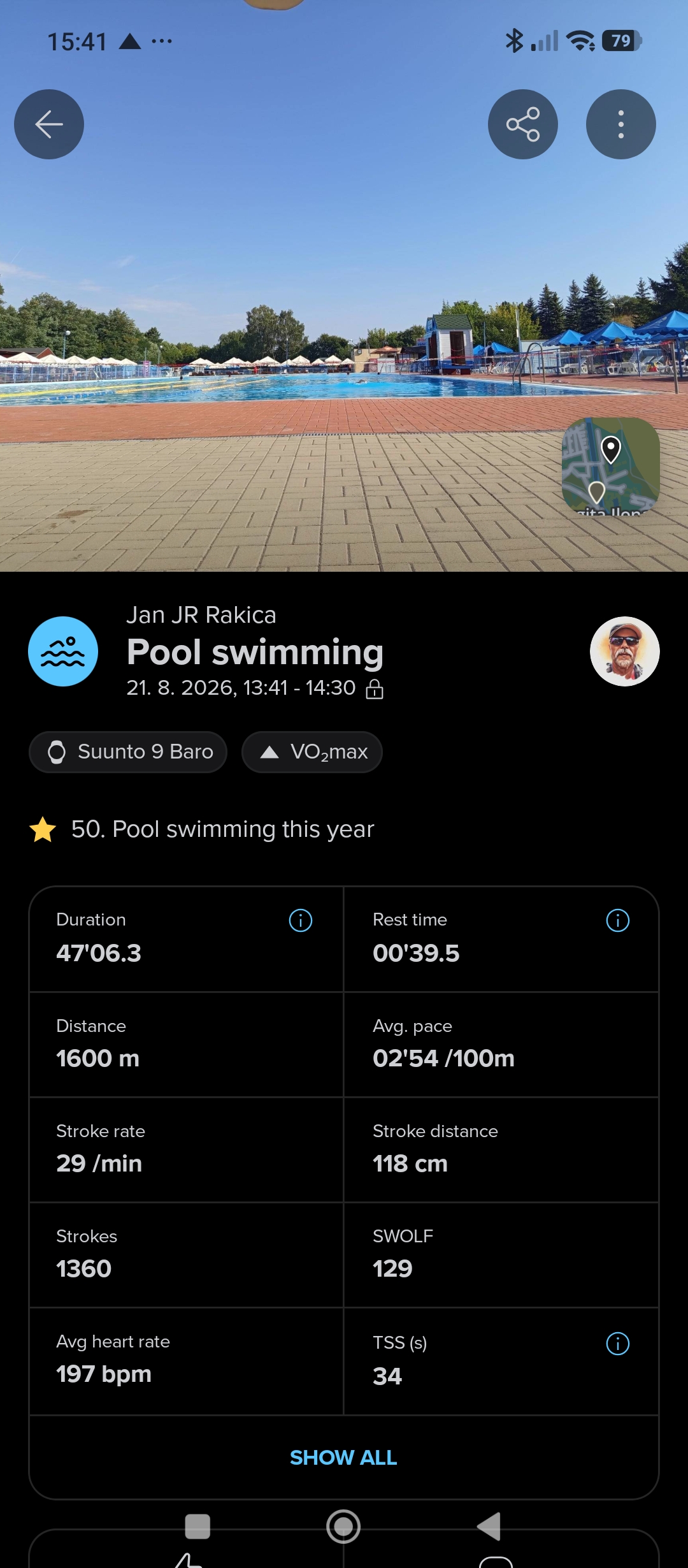Screen dimensions: 688x1568
Task: Go back using the top-left arrow
Action: [49, 124]
